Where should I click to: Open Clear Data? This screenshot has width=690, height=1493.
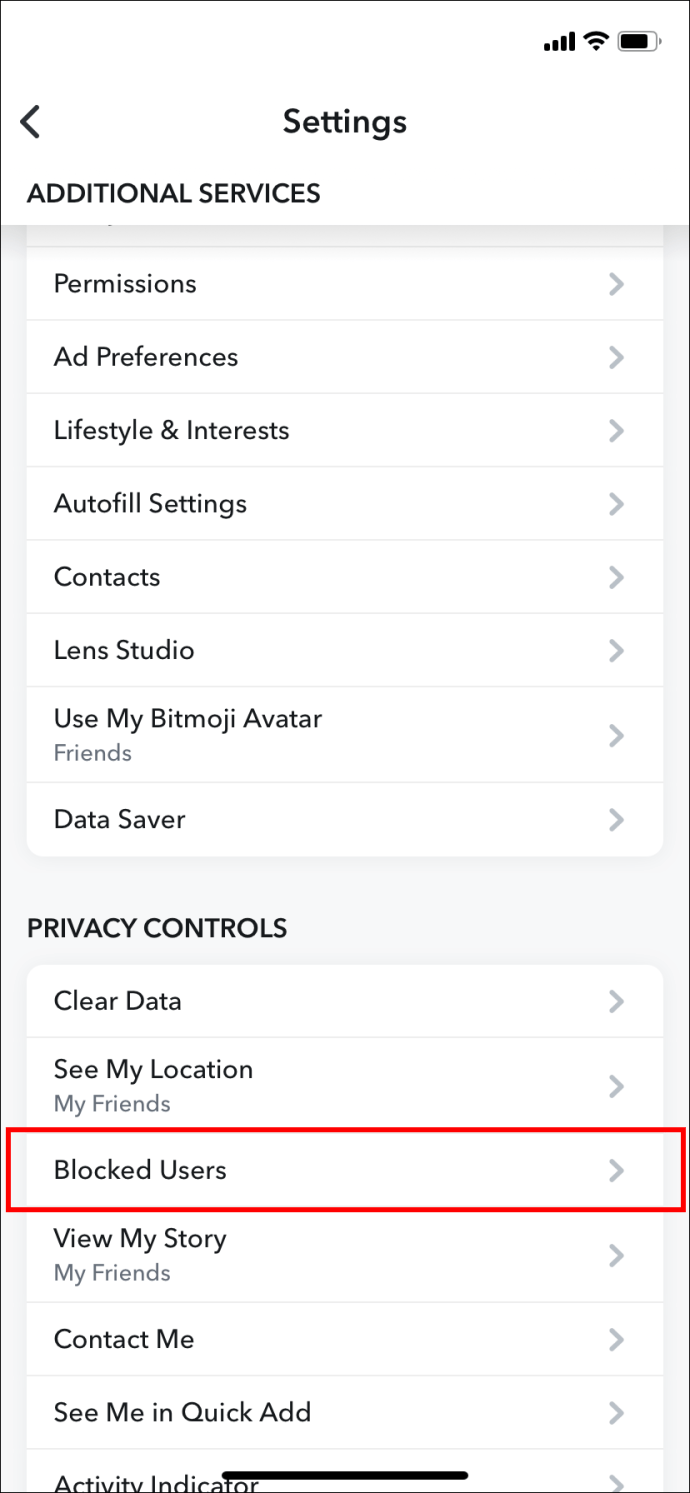click(x=344, y=1001)
